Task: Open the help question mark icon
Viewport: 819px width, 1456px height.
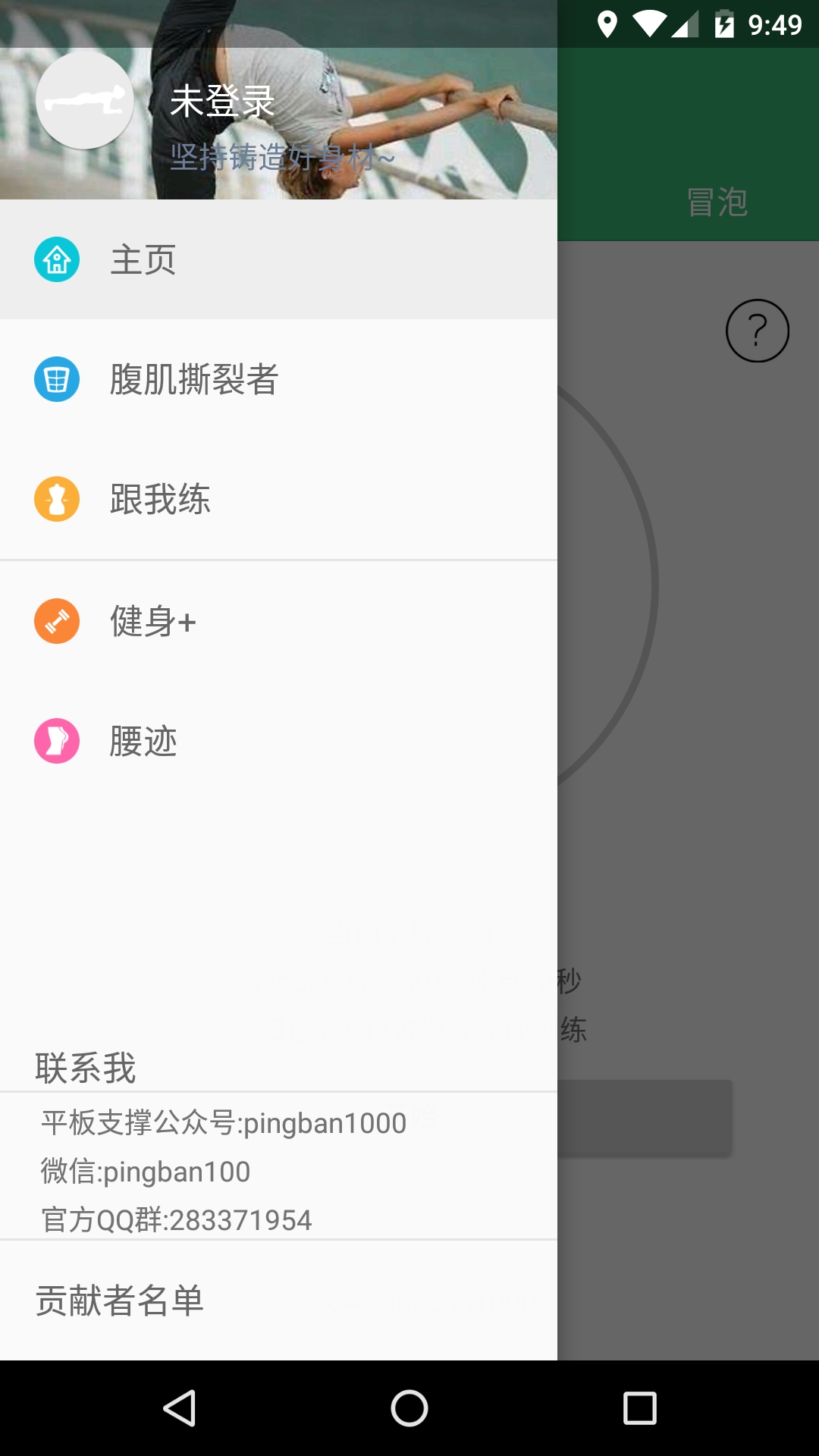Action: (x=756, y=331)
